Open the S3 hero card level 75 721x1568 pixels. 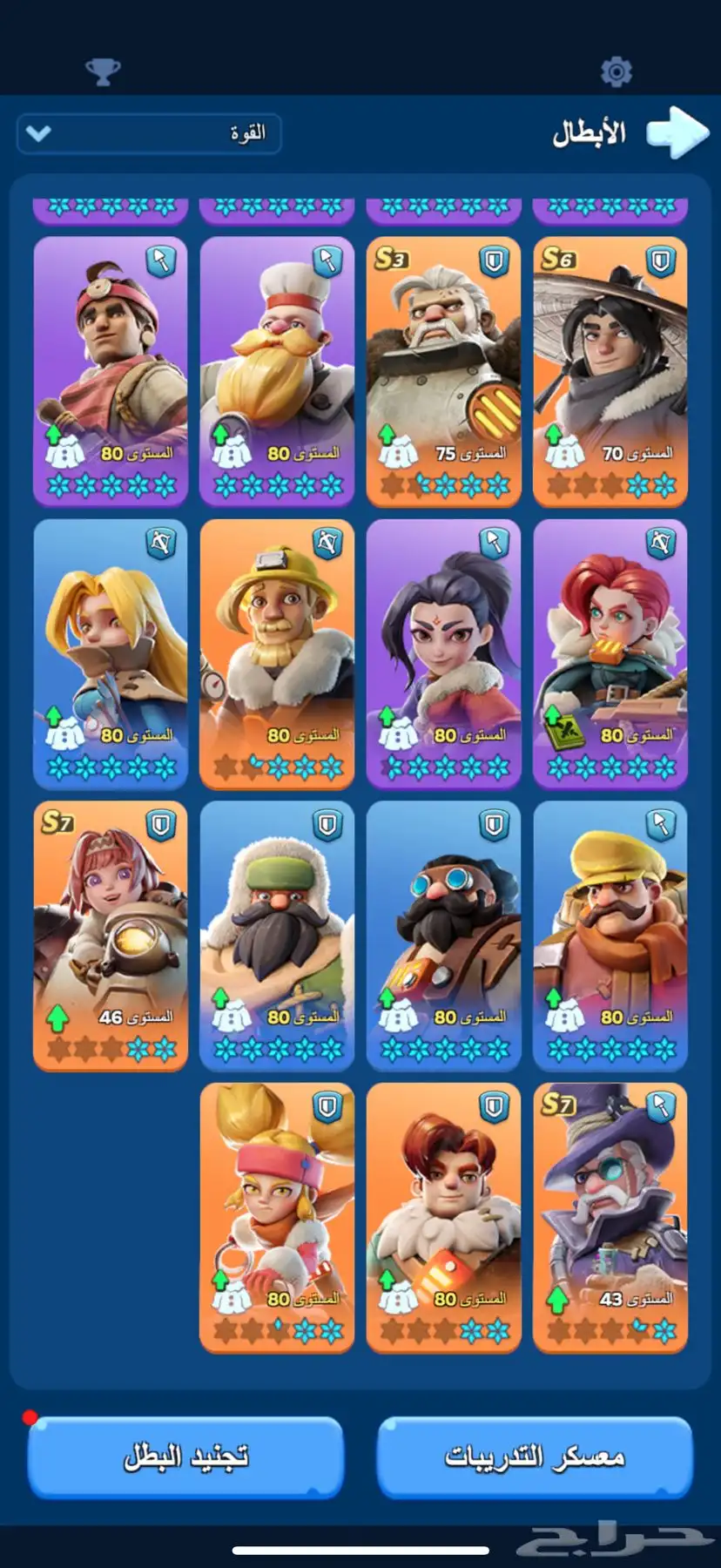click(443, 370)
